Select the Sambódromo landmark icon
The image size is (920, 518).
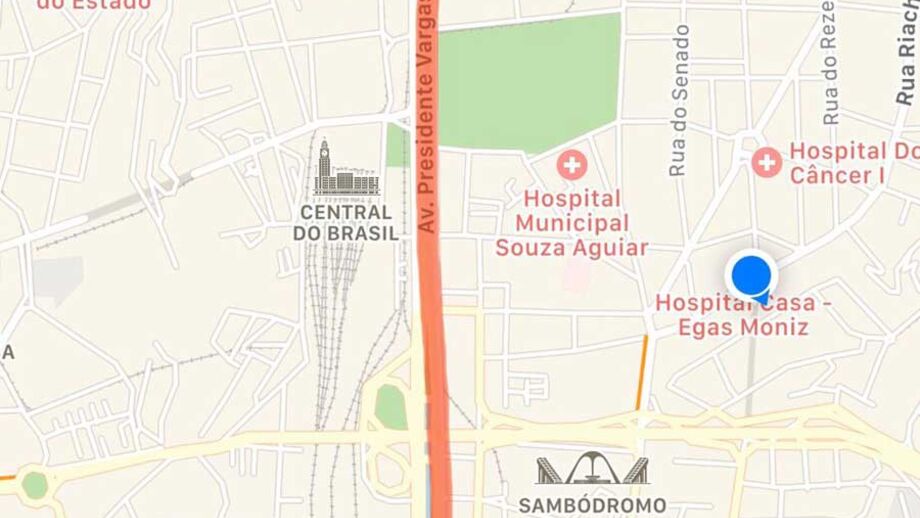pos(592,471)
